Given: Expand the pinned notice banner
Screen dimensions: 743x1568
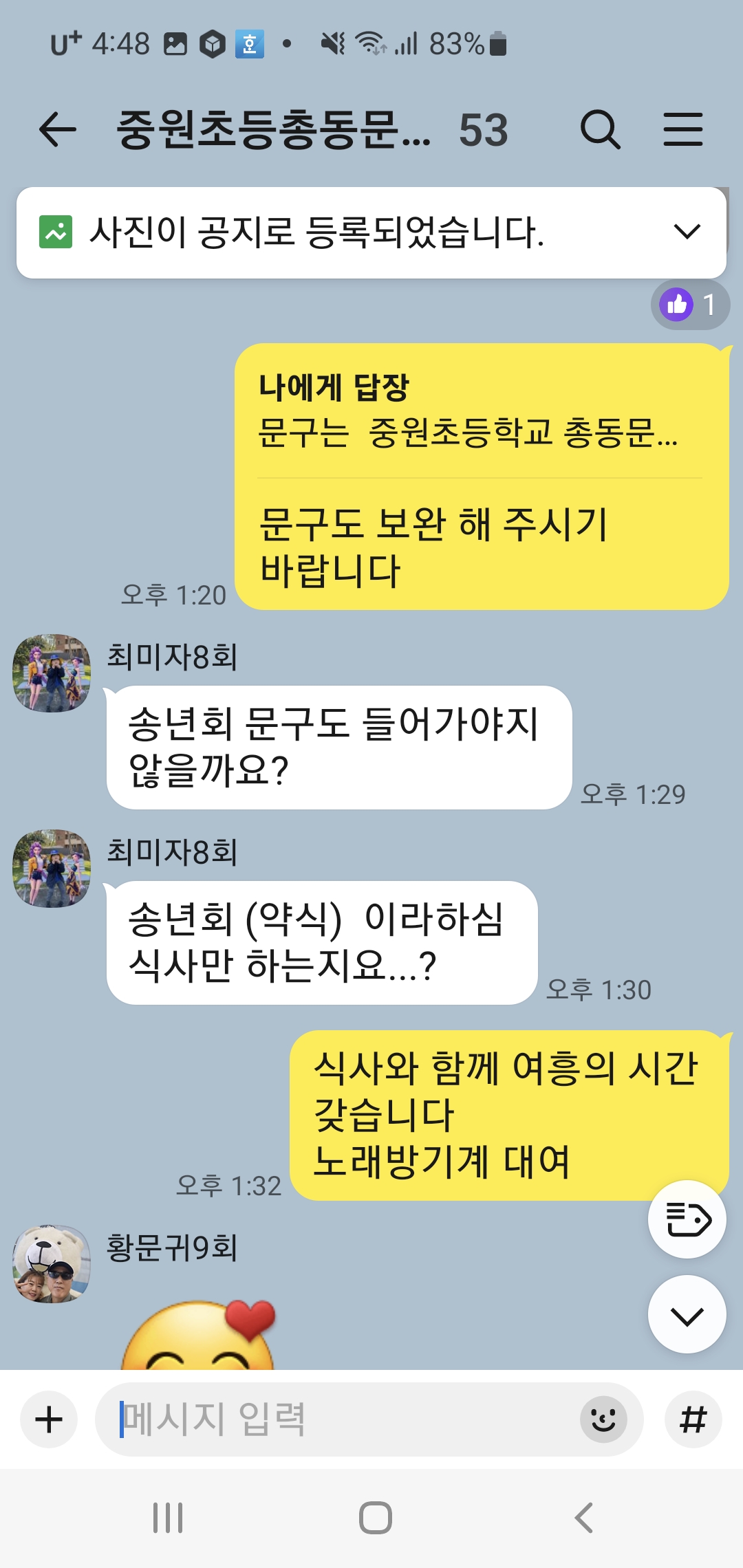Looking at the screenshot, I should pos(687,232).
